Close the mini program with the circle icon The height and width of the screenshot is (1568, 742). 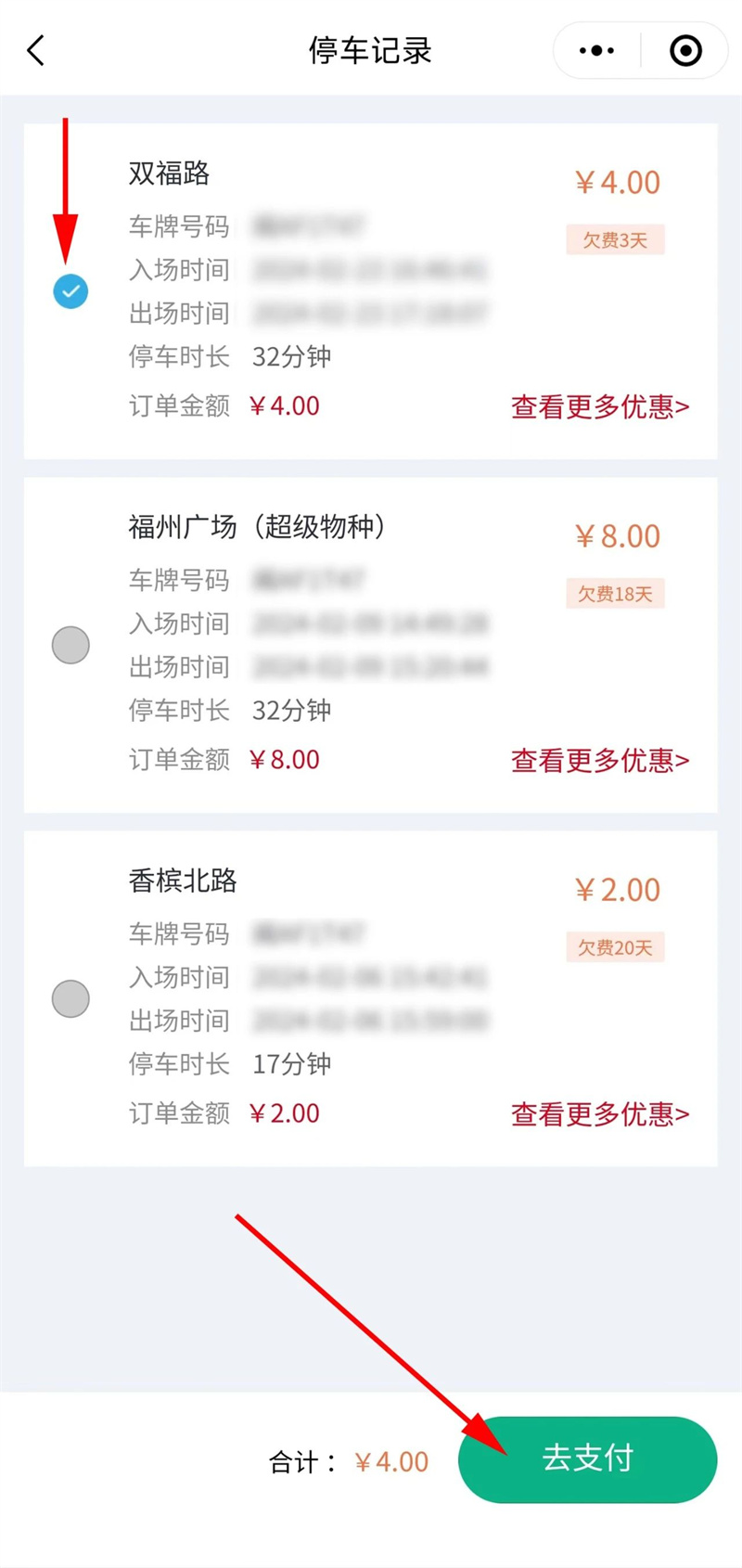[x=685, y=50]
